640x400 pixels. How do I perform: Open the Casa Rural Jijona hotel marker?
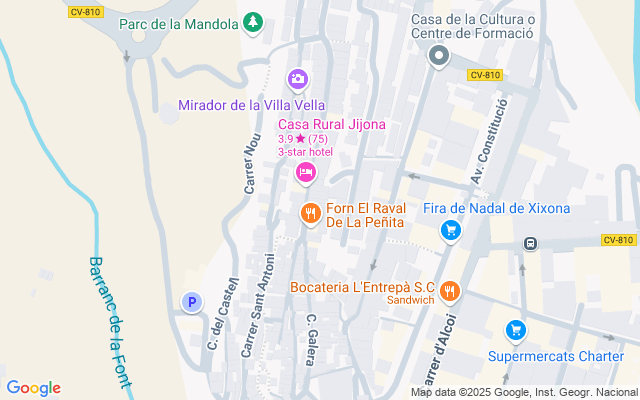click(306, 173)
